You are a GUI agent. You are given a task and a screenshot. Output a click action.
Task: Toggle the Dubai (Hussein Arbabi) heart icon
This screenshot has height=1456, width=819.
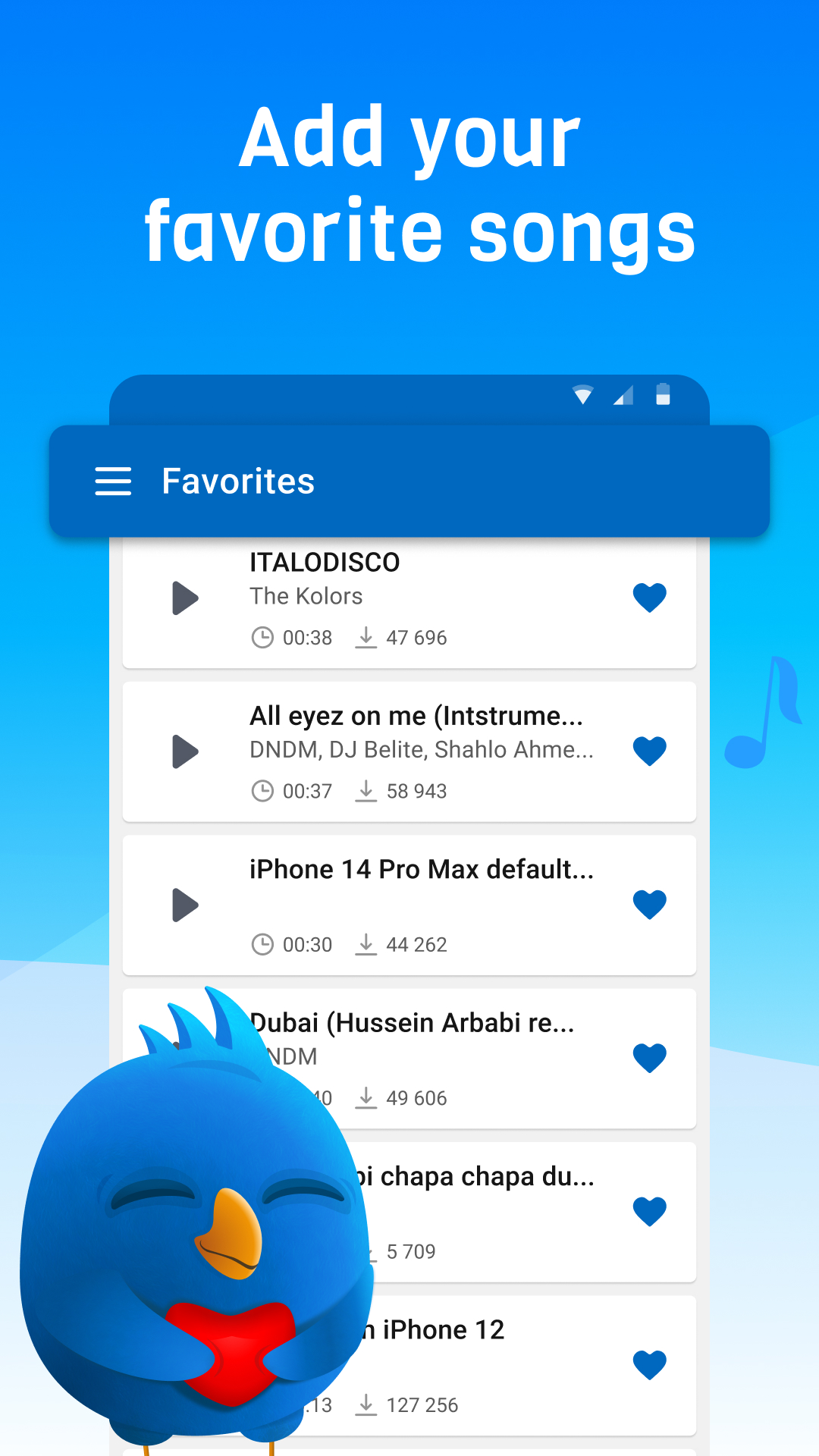coord(649,1056)
